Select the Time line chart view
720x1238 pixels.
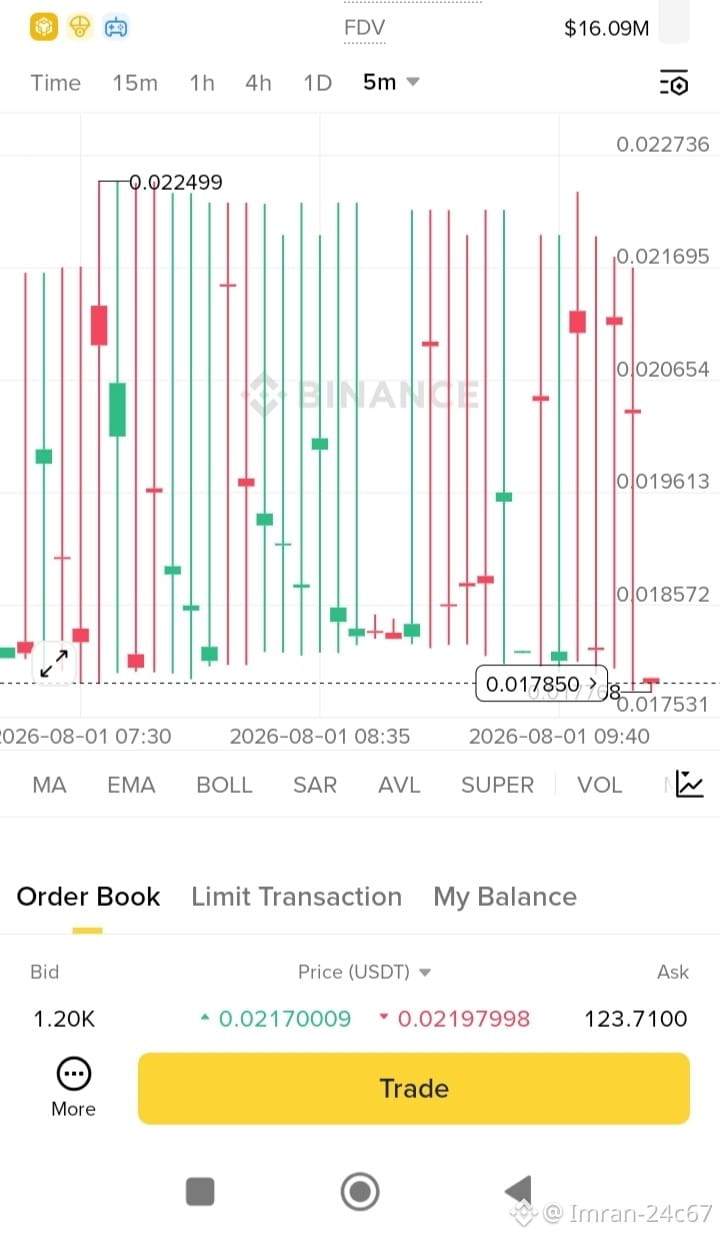coord(56,83)
